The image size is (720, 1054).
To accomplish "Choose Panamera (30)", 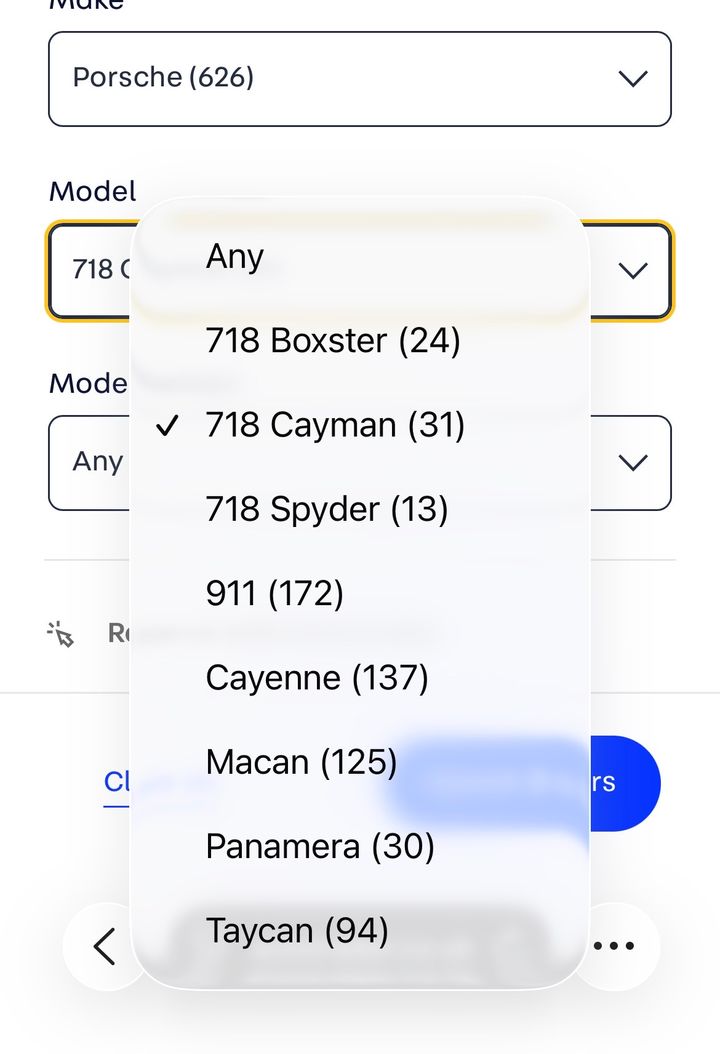I will 320,847.
